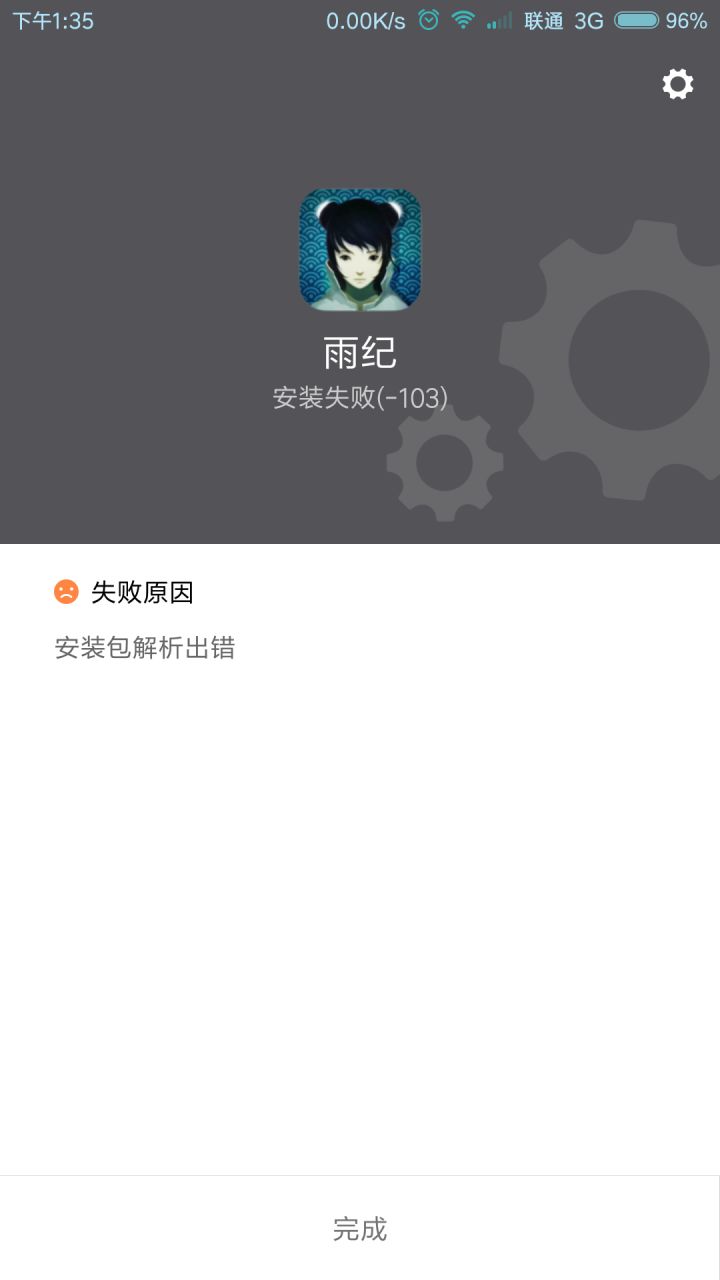
Task: Expand the 安装包解析出错 error explanation
Action: [x=144, y=646]
